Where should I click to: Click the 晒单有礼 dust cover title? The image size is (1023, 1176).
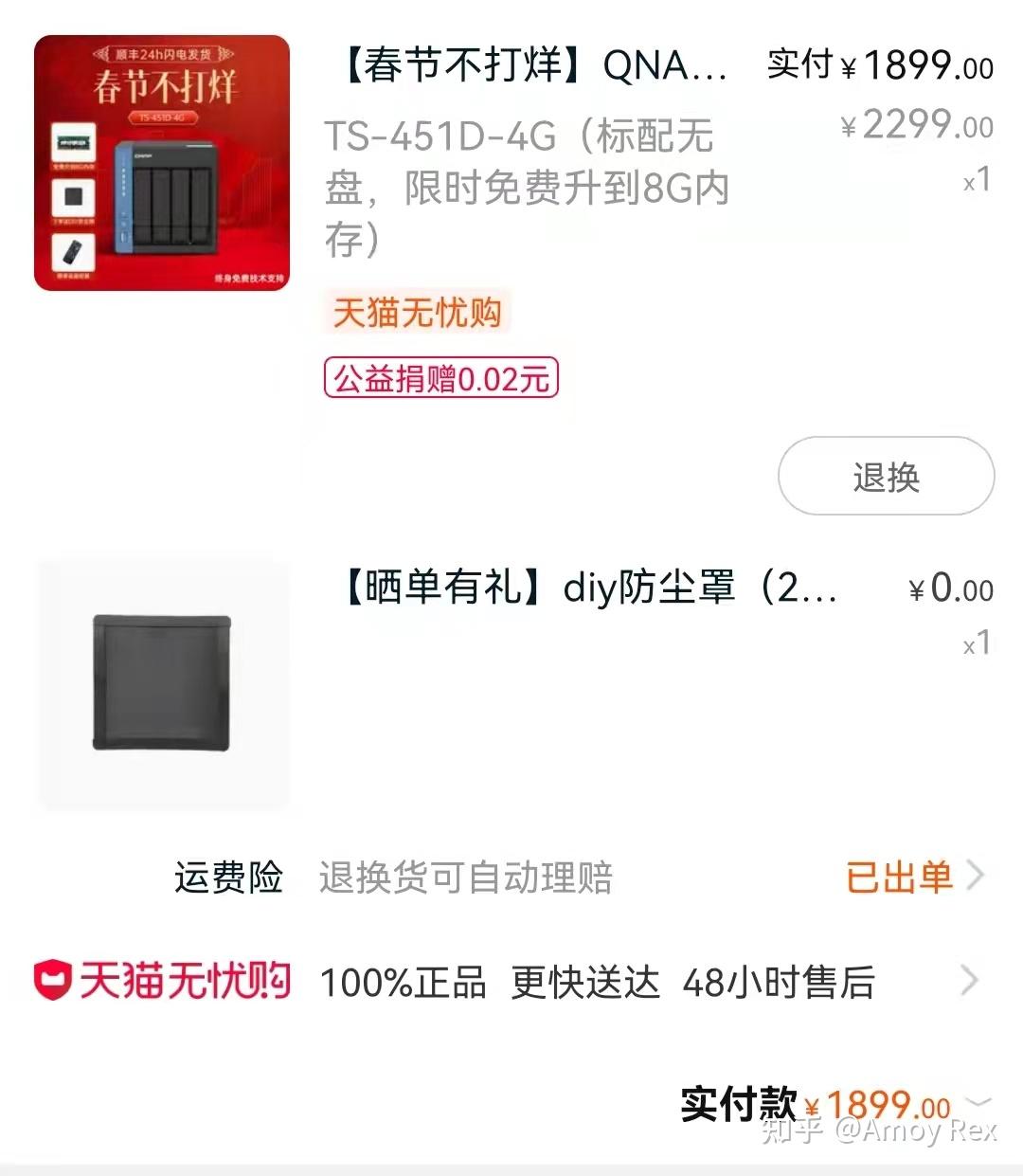point(583,588)
